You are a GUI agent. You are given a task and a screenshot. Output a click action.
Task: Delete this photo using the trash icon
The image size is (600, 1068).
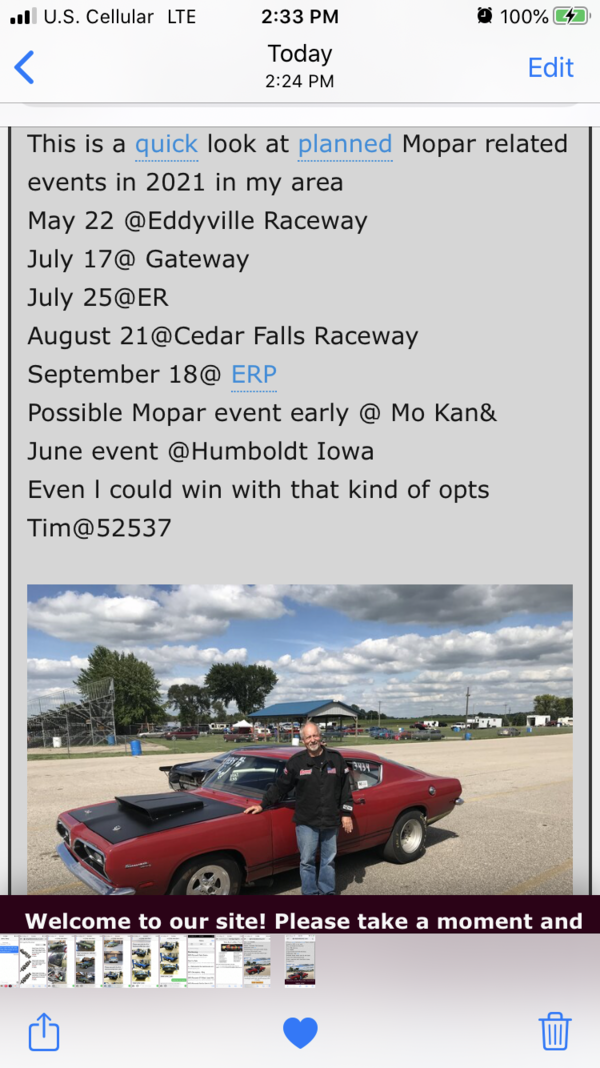pyautogui.click(x=555, y=1031)
